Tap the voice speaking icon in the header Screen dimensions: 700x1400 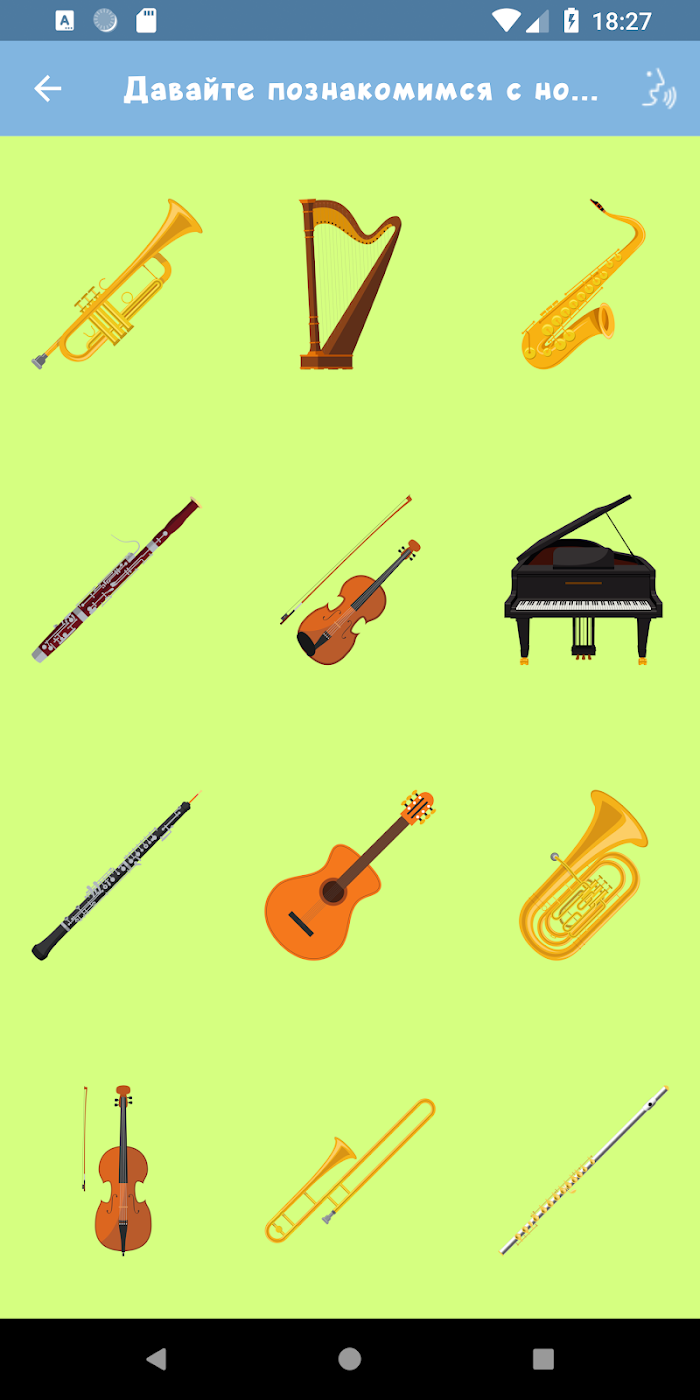pyautogui.click(x=659, y=89)
